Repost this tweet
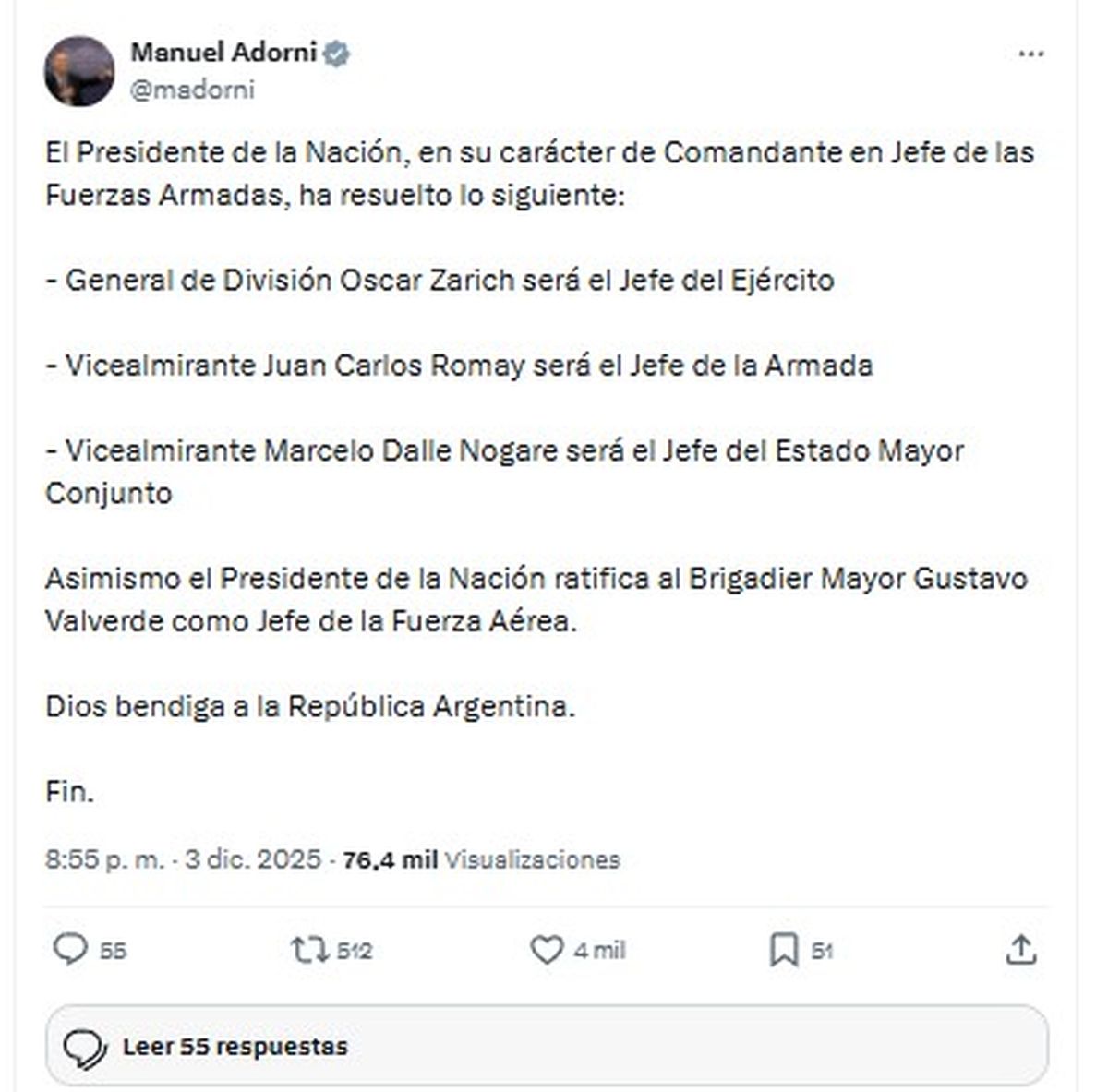 [309, 950]
